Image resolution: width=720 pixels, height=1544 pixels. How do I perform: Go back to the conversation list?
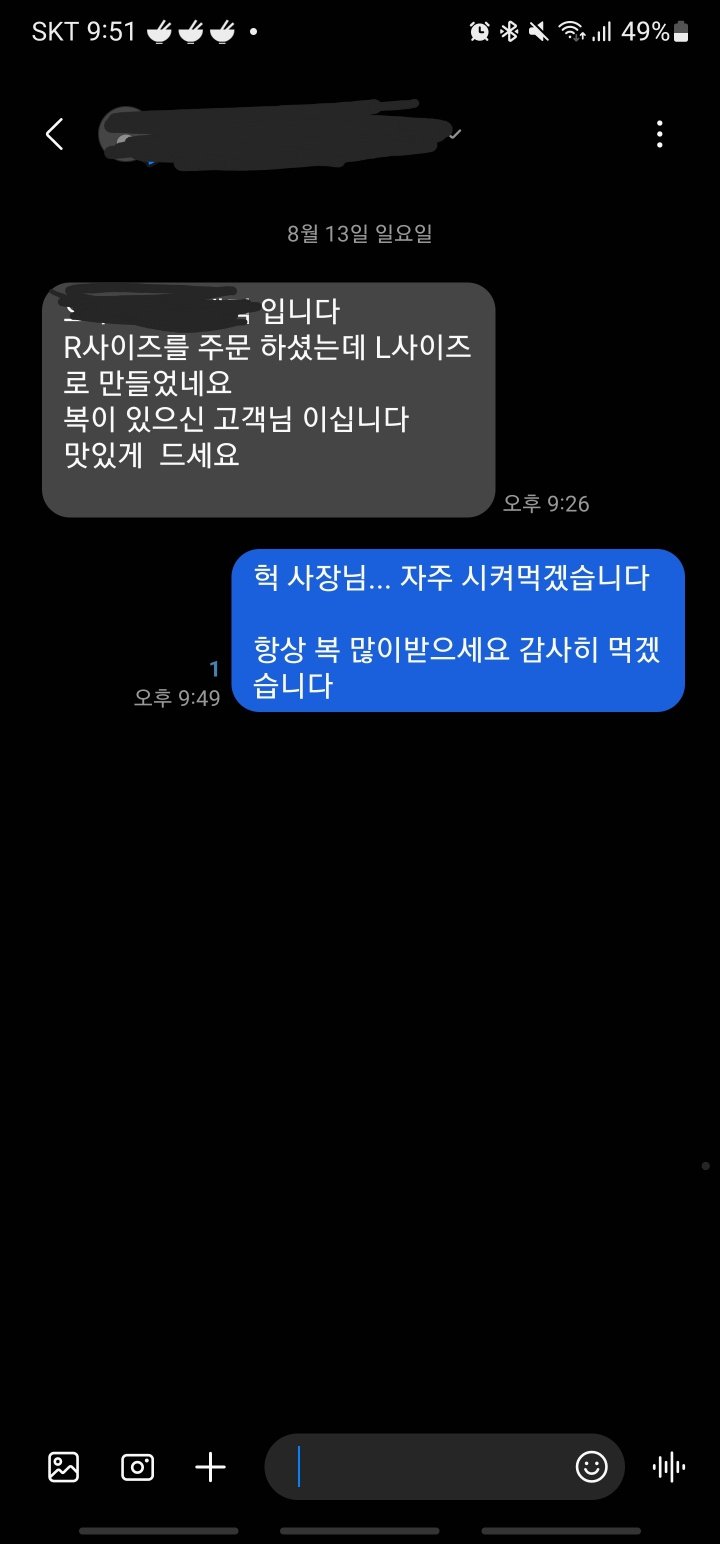click(x=55, y=134)
